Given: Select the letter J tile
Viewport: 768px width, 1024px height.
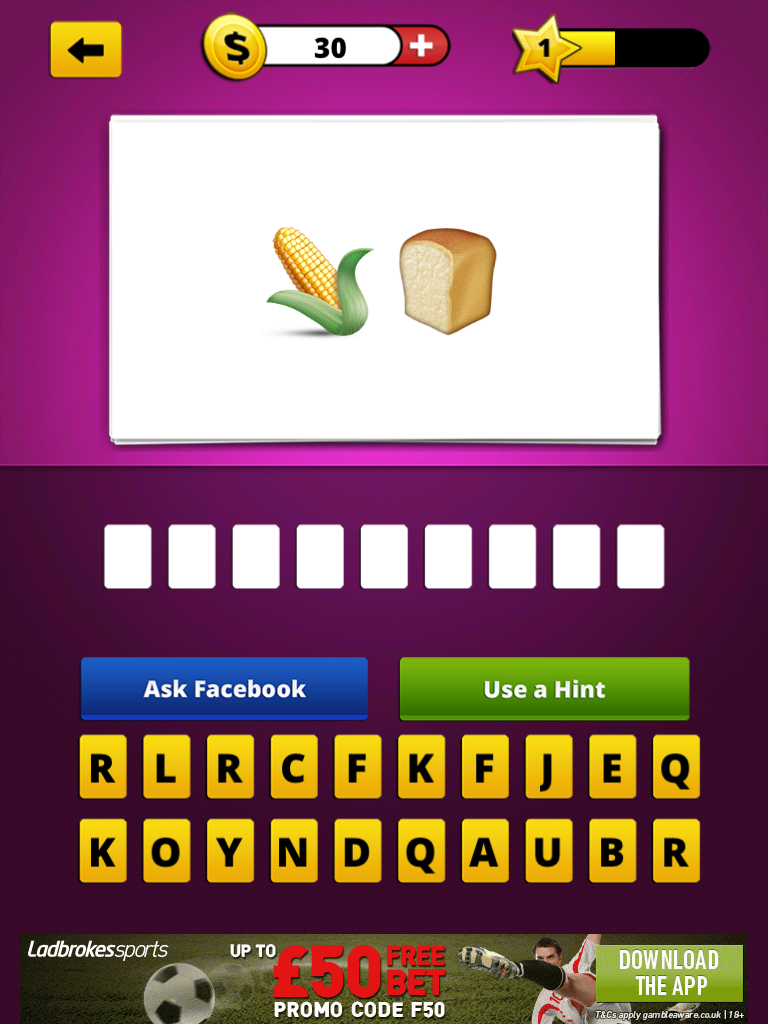Looking at the screenshot, I should click(x=549, y=767).
